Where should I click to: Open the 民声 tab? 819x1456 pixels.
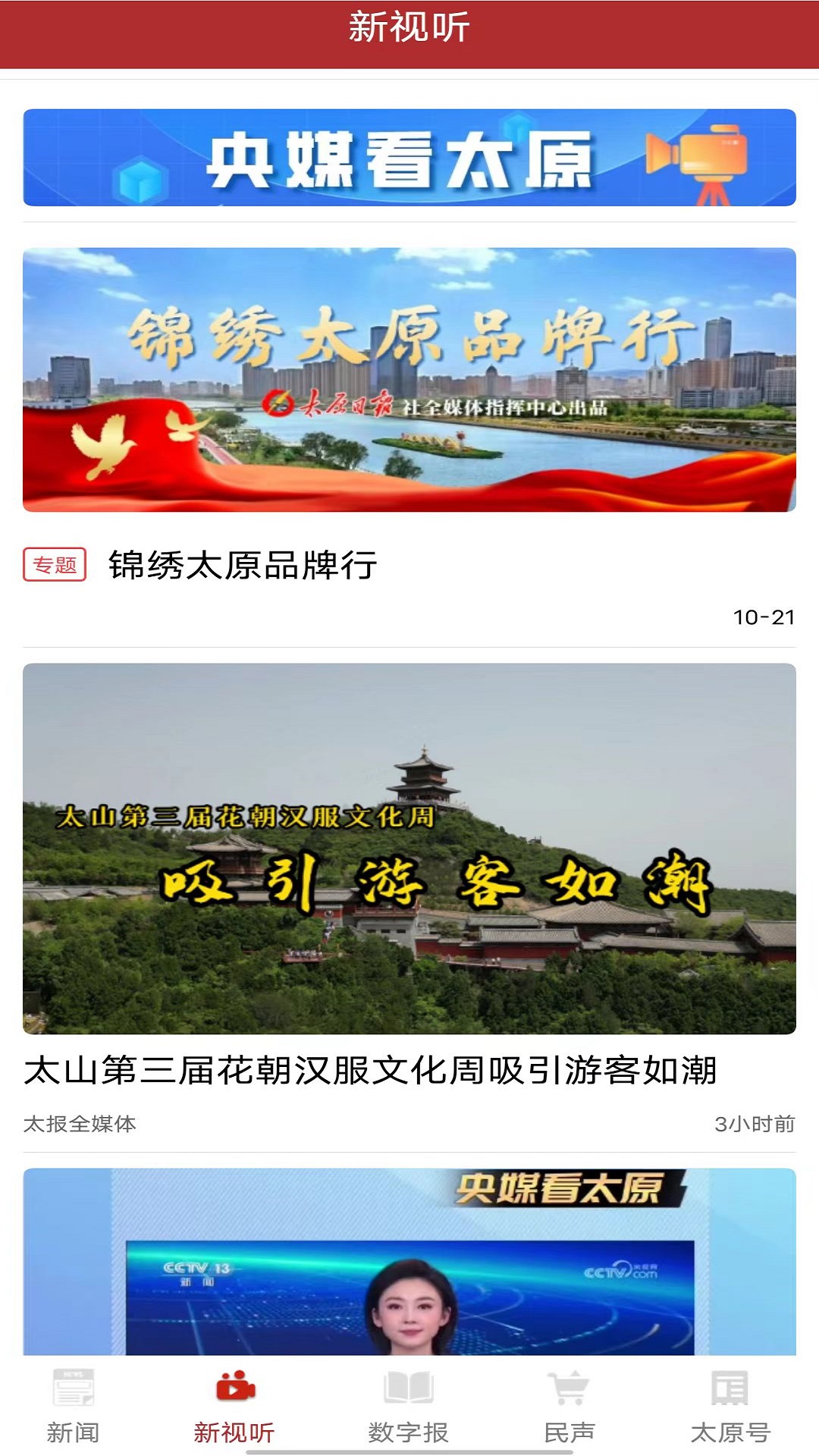(570, 1407)
